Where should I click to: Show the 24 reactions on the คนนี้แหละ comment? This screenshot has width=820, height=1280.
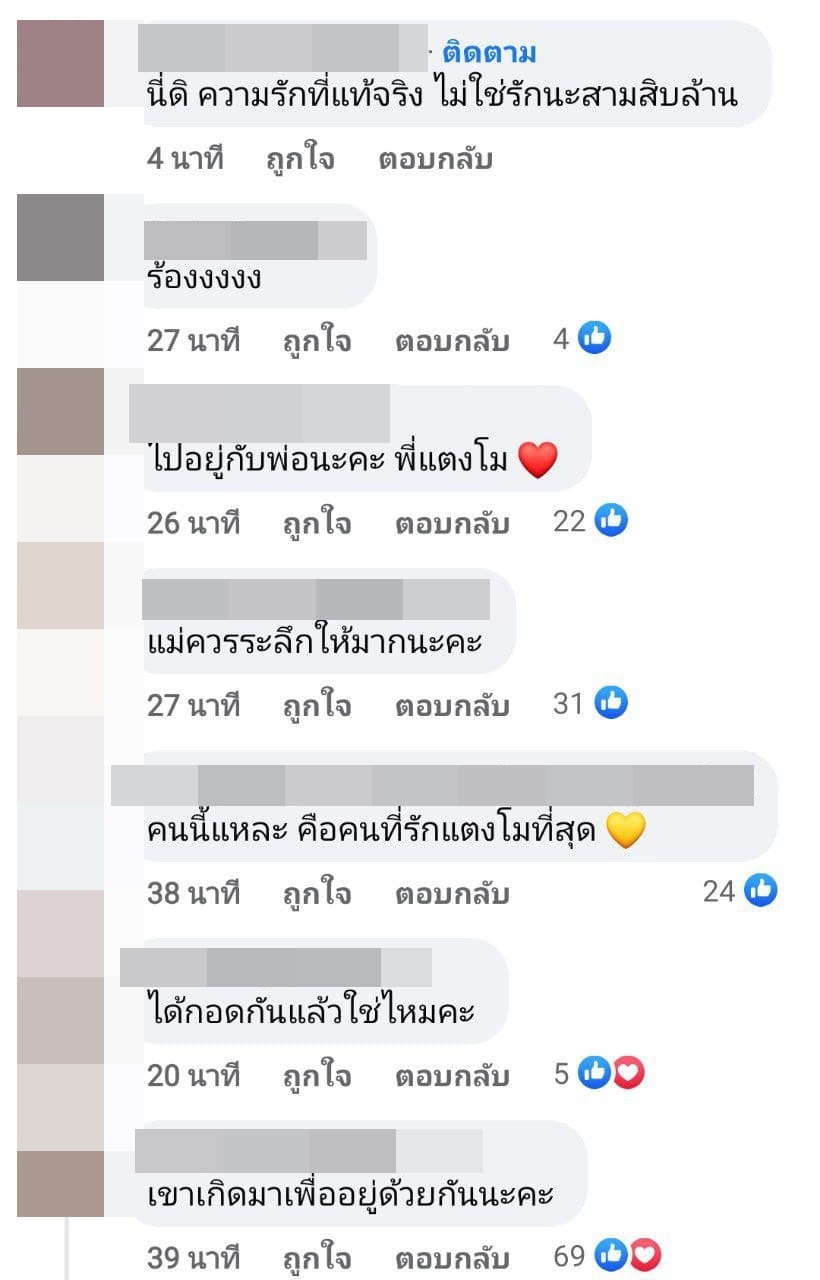(740, 890)
